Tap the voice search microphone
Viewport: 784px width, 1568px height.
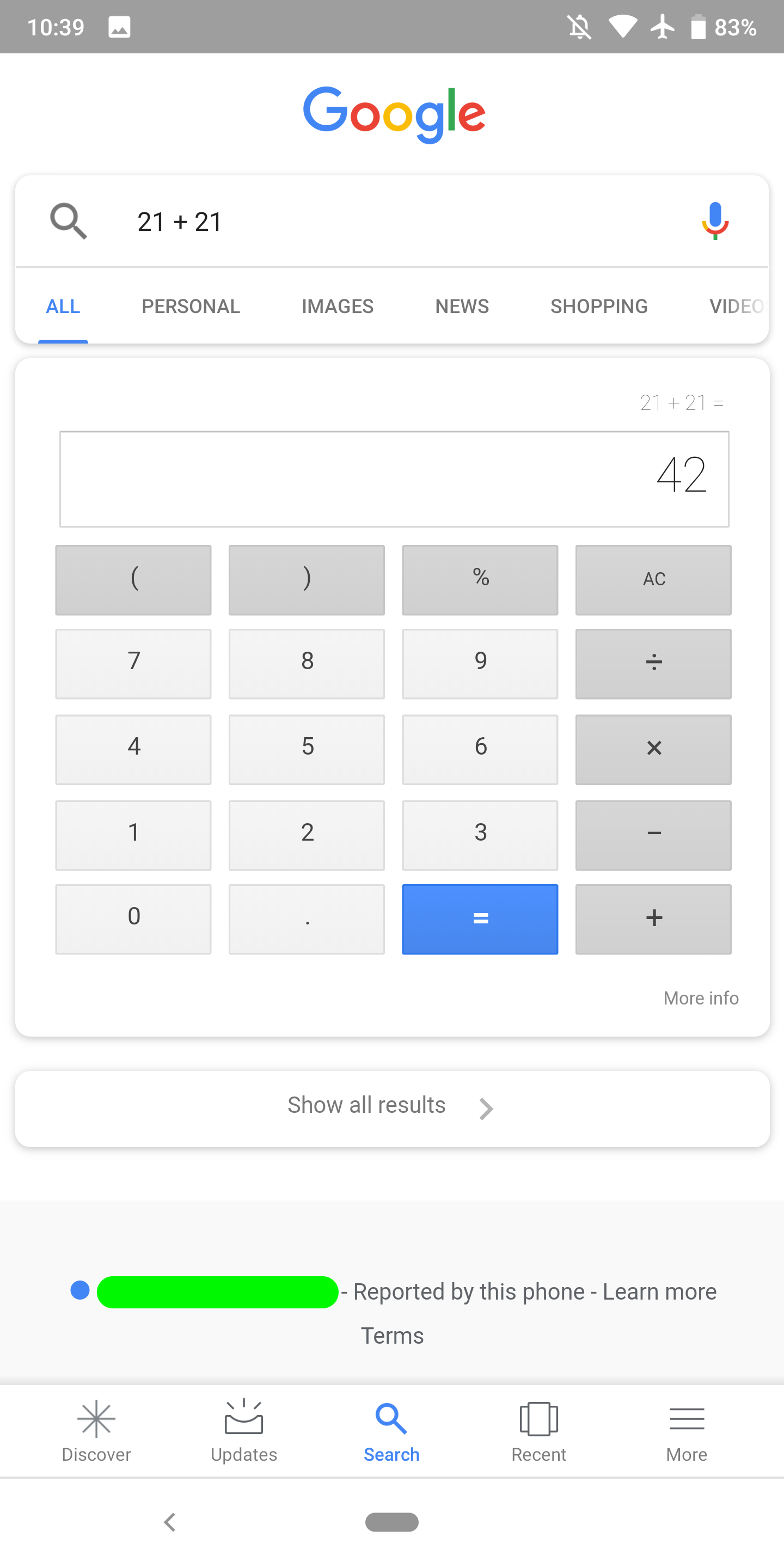tap(715, 220)
